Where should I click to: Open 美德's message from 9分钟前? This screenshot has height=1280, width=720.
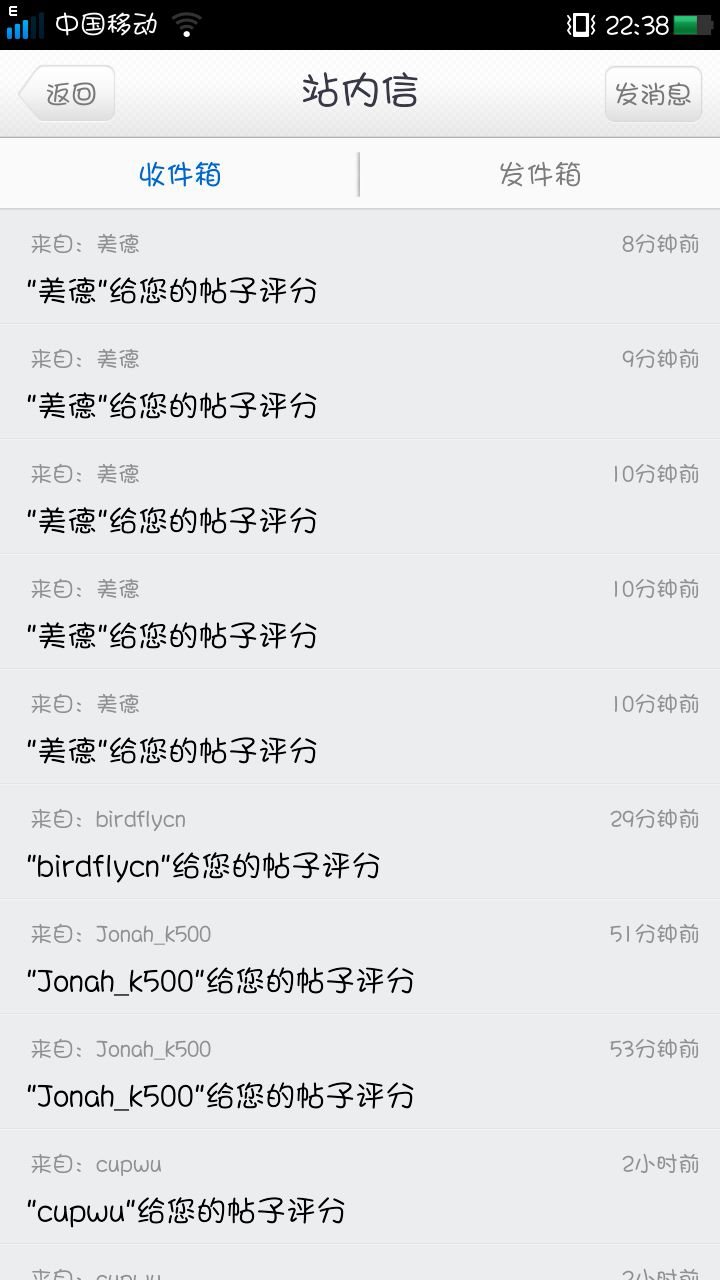point(360,381)
